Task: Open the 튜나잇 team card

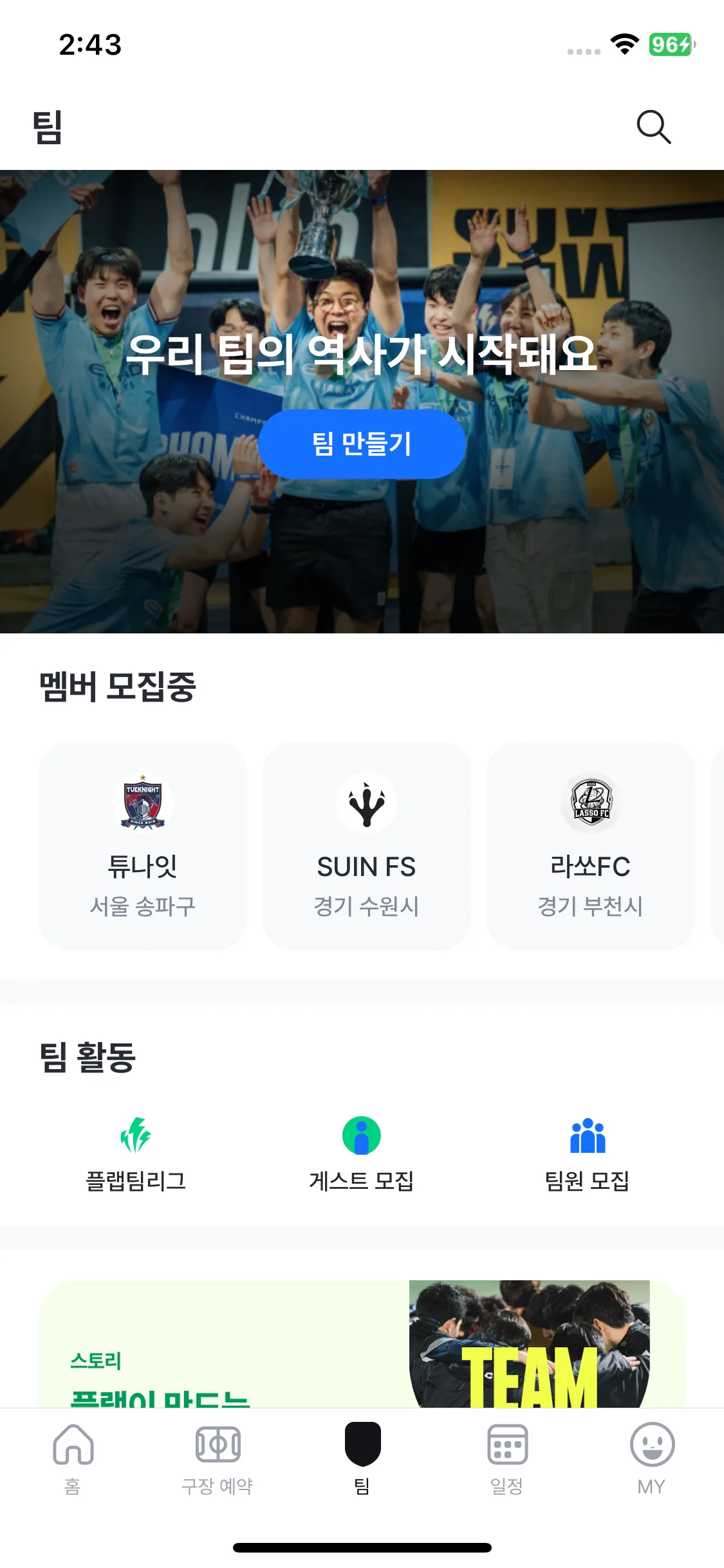Action: click(143, 845)
